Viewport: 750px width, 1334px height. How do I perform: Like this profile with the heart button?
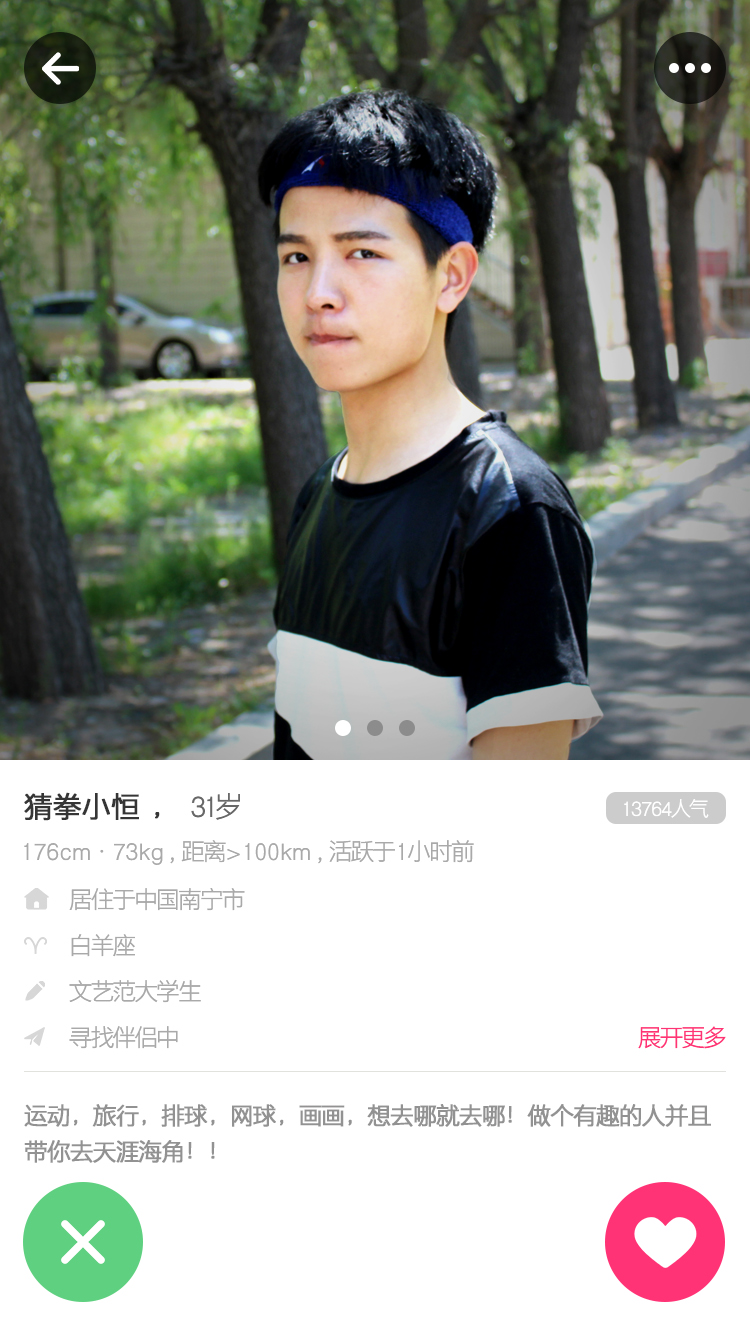[665, 1242]
